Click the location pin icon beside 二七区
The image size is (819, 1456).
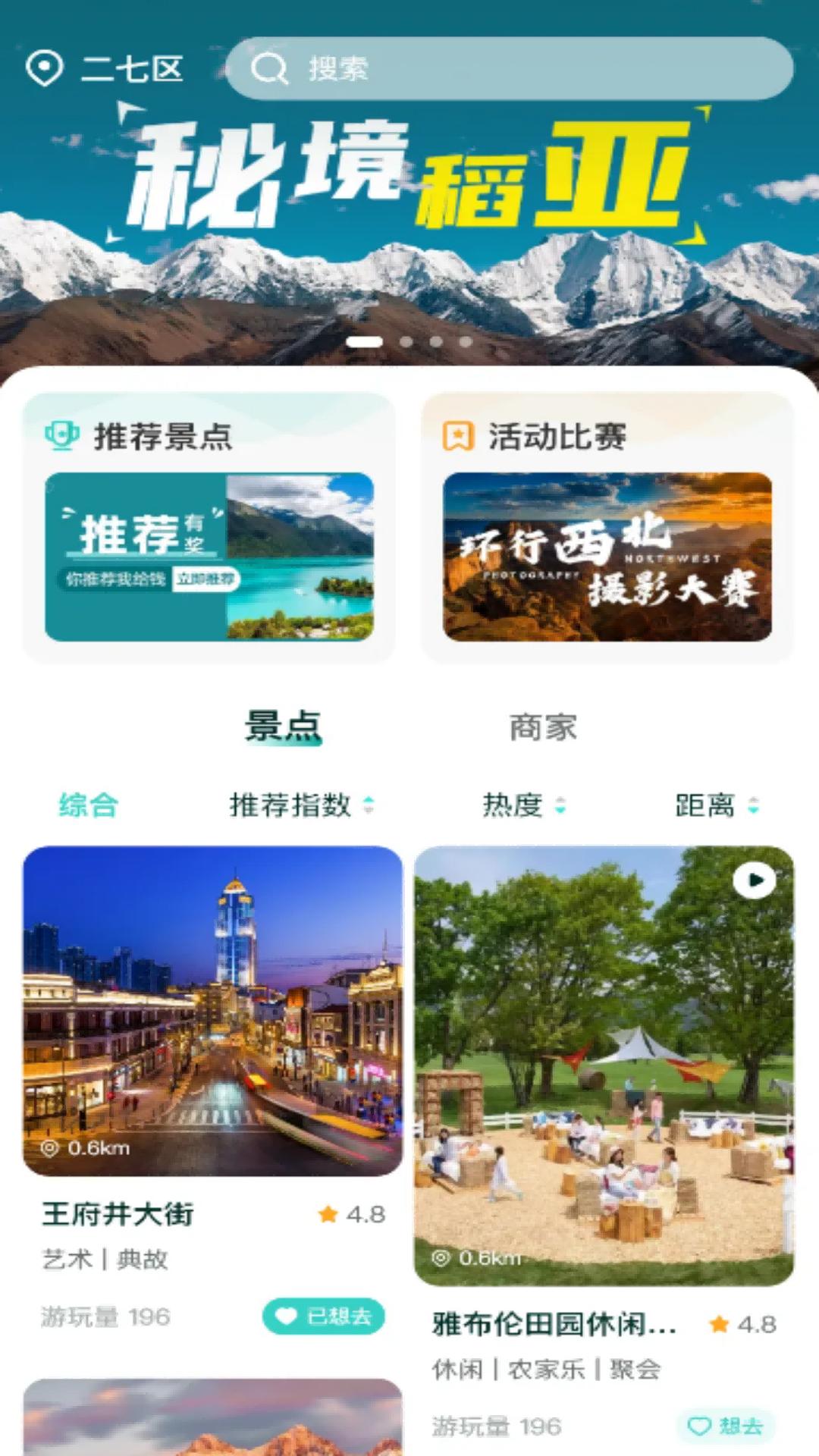47,70
